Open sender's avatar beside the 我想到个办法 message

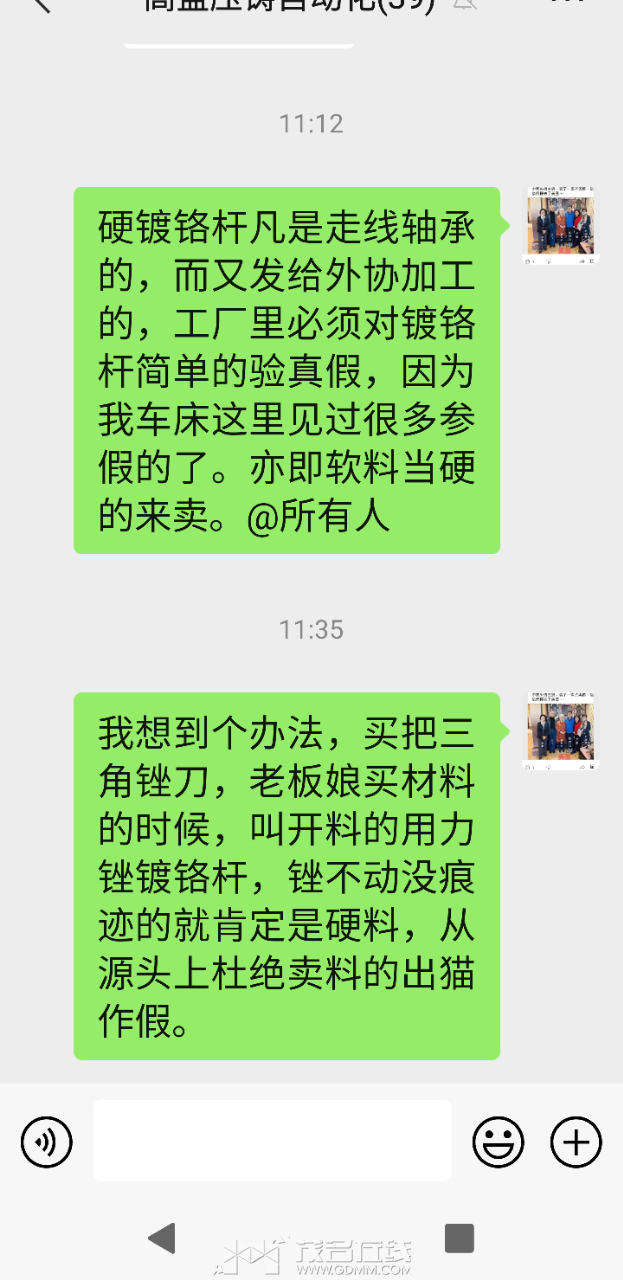(561, 730)
